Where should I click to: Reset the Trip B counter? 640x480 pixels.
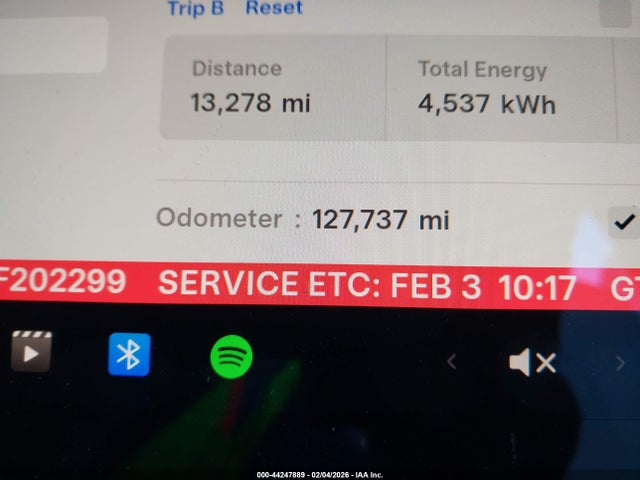click(274, 8)
